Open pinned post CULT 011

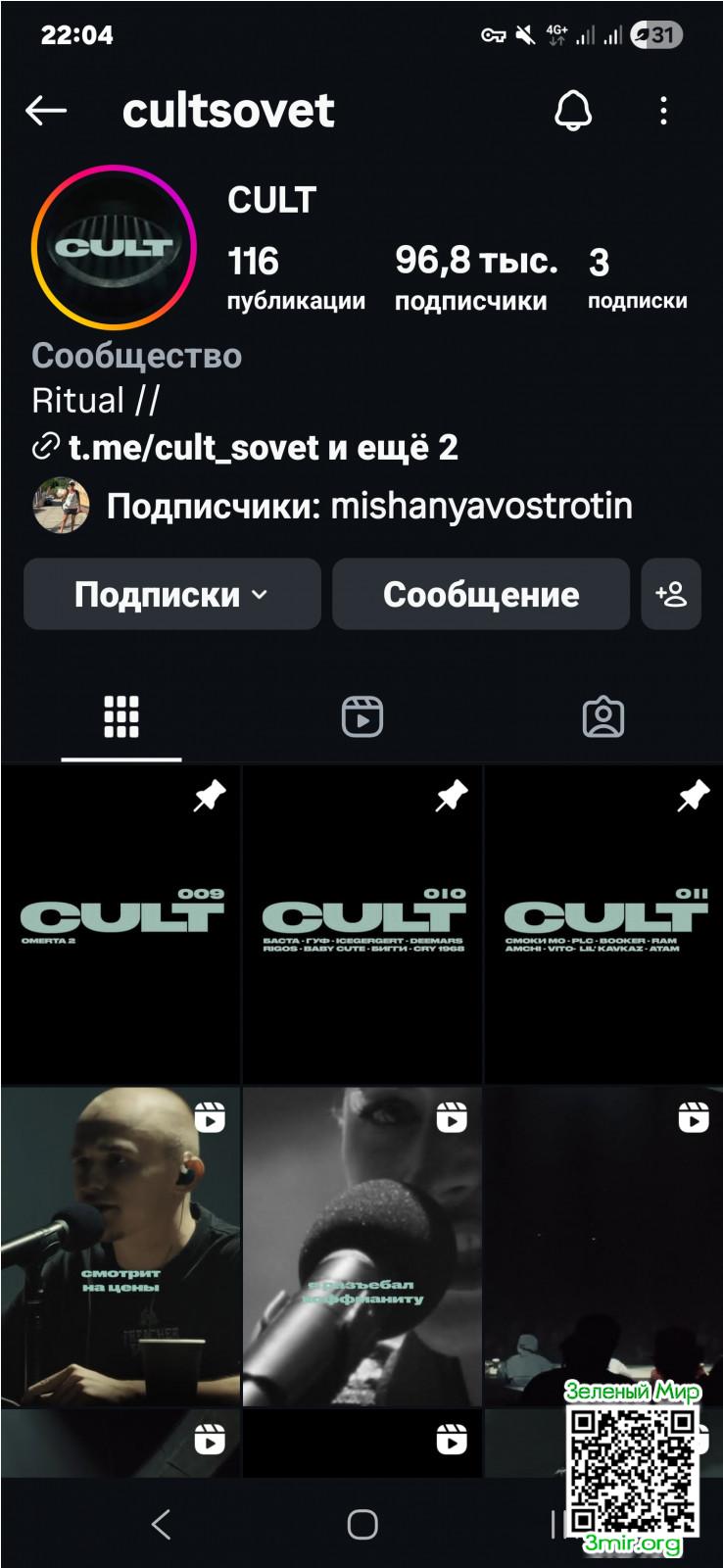click(x=603, y=923)
